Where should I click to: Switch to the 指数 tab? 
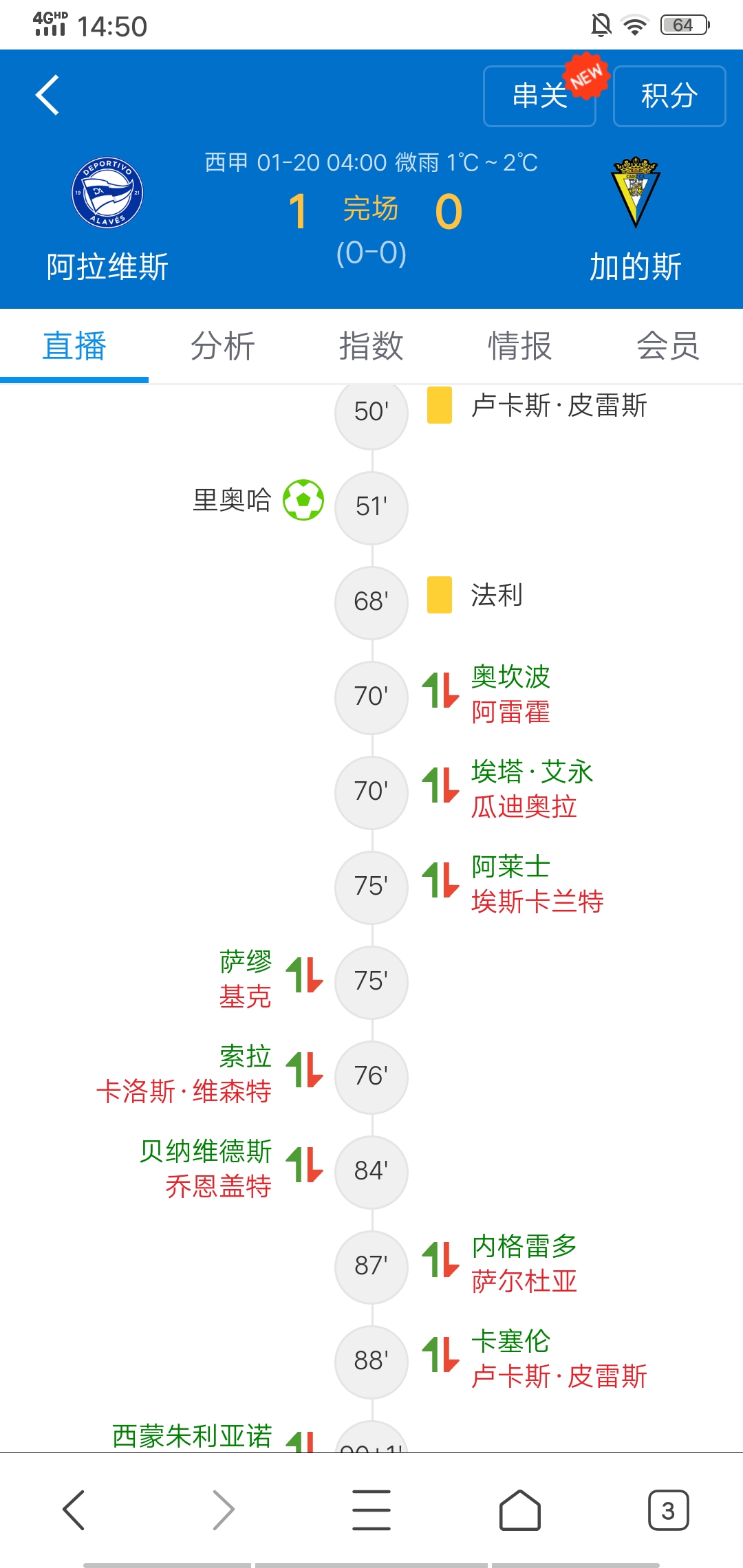pyautogui.click(x=371, y=346)
